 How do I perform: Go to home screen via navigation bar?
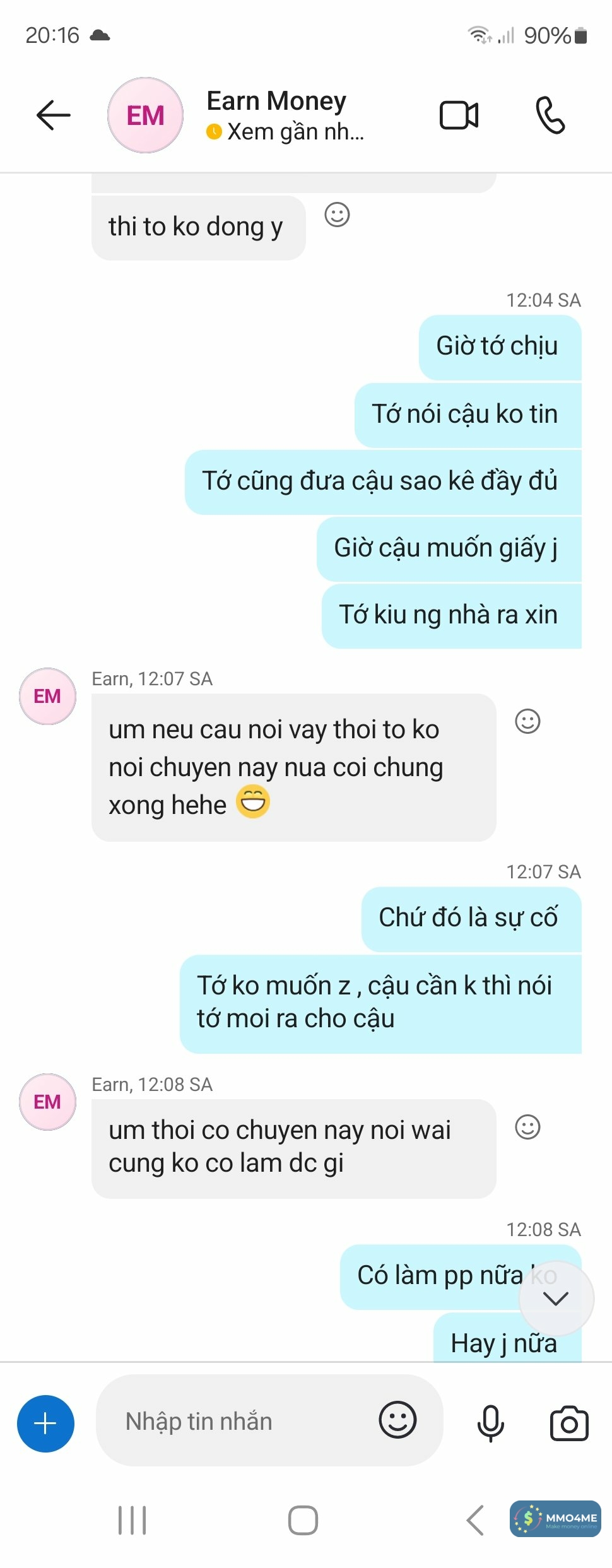[303, 1520]
